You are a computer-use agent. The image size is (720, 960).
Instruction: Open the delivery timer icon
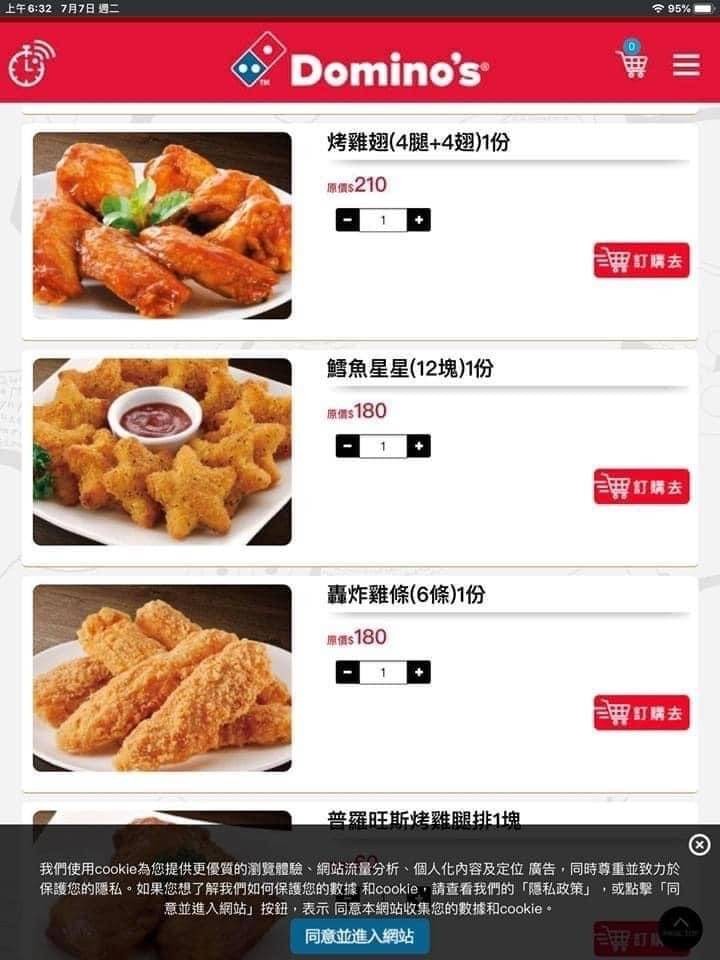click(x=31, y=64)
